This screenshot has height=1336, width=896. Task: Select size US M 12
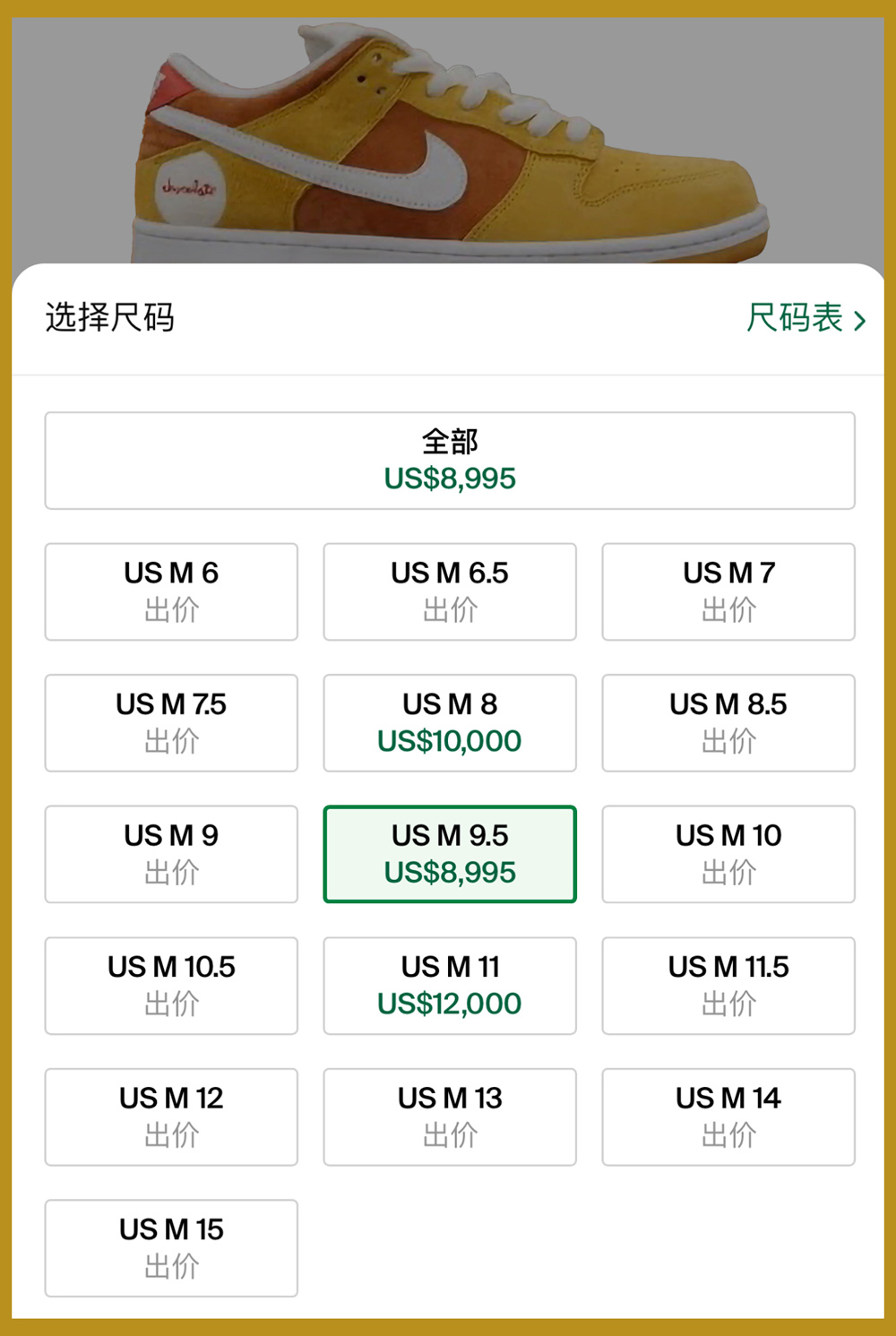tap(171, 1116)
